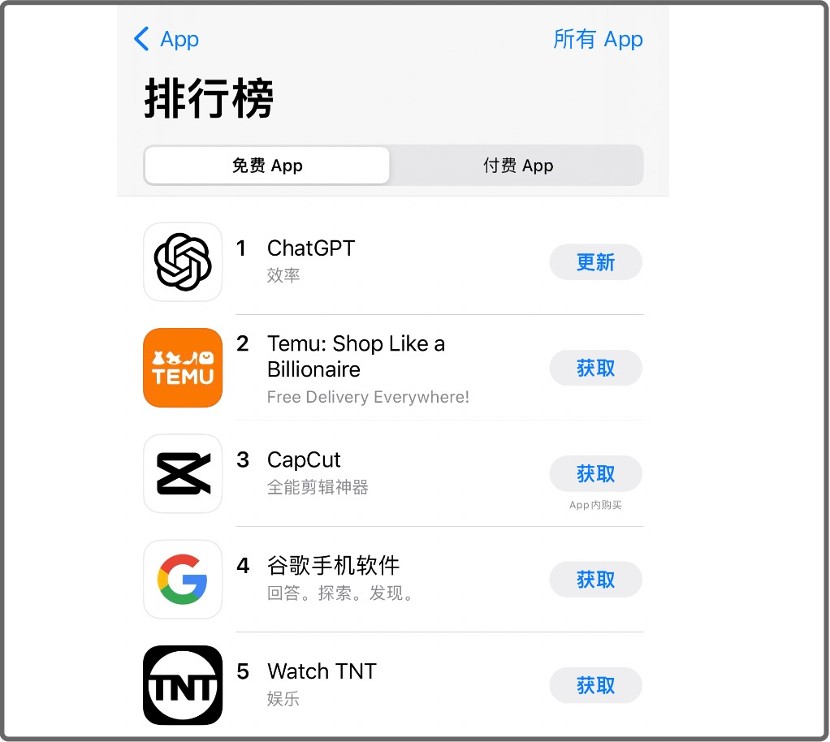Viewport: 830px width, 742px height.
Task: Select the 免费 App tab
Action: tap(267, 166)
